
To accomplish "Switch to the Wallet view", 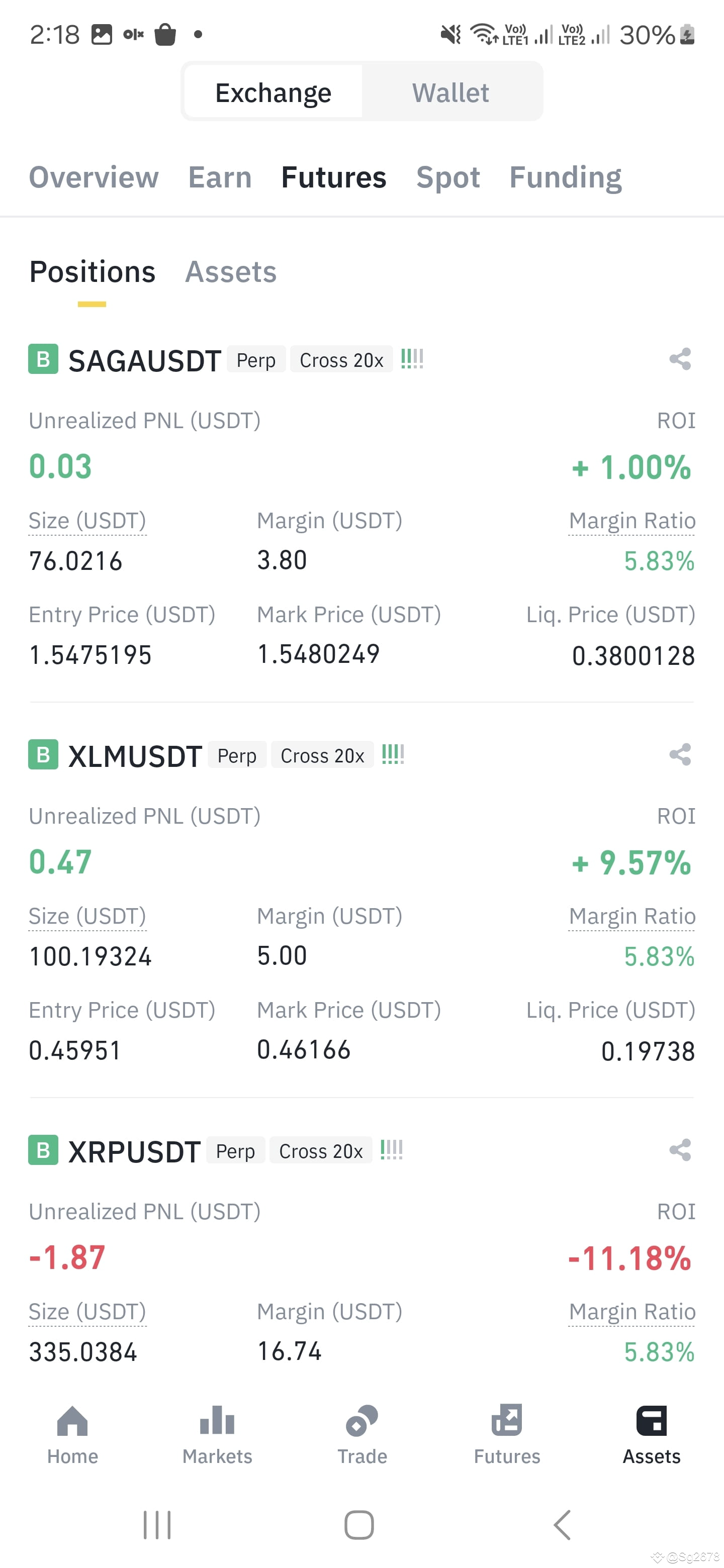I will 450,91.
